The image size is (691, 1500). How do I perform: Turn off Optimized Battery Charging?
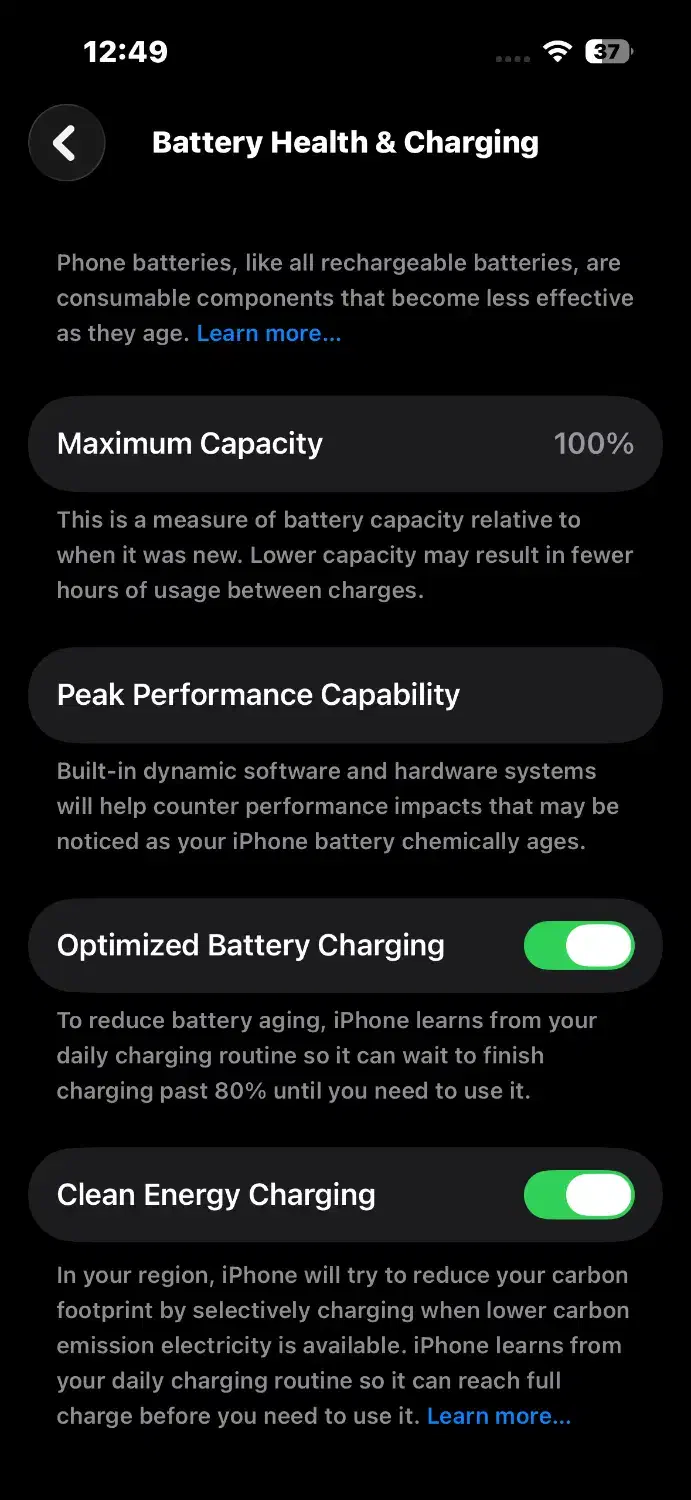click(x=579, y=946)
